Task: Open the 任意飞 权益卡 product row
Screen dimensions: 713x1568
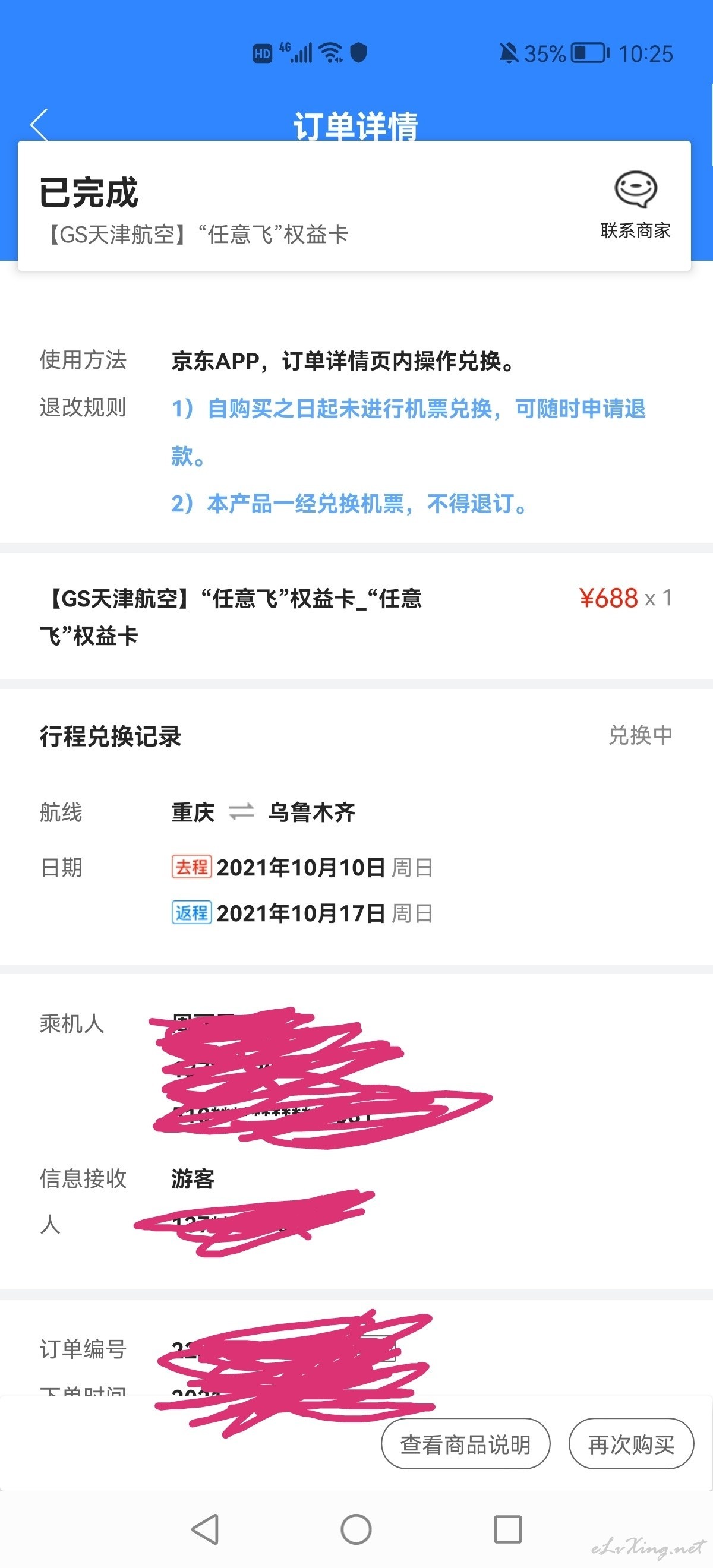Action: 356,617
